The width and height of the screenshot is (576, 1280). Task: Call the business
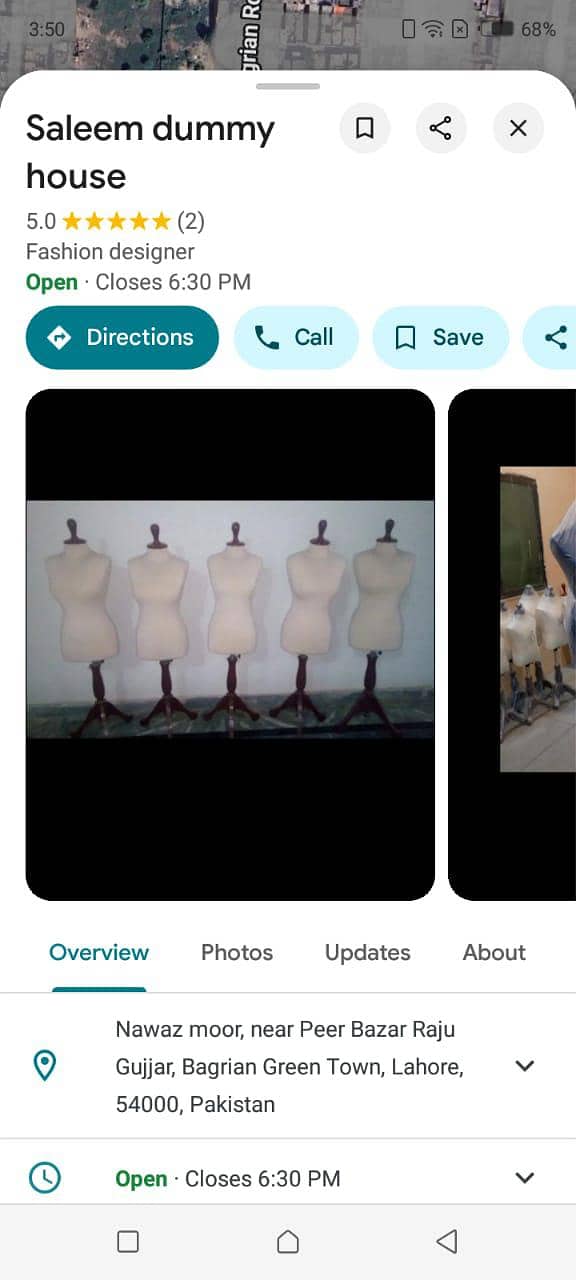296,337
